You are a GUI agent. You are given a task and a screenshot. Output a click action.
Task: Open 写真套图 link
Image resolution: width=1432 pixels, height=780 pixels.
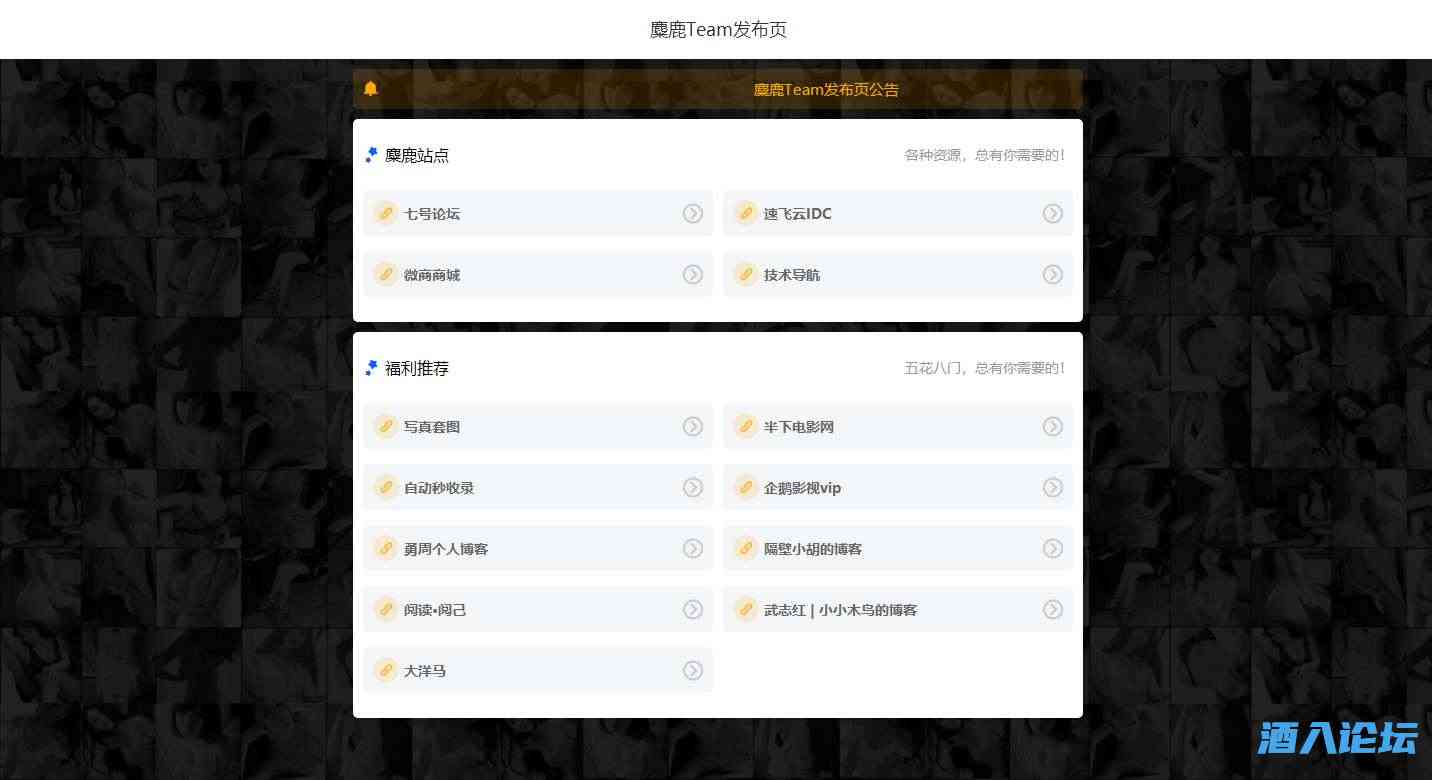(x=538, y=426)
